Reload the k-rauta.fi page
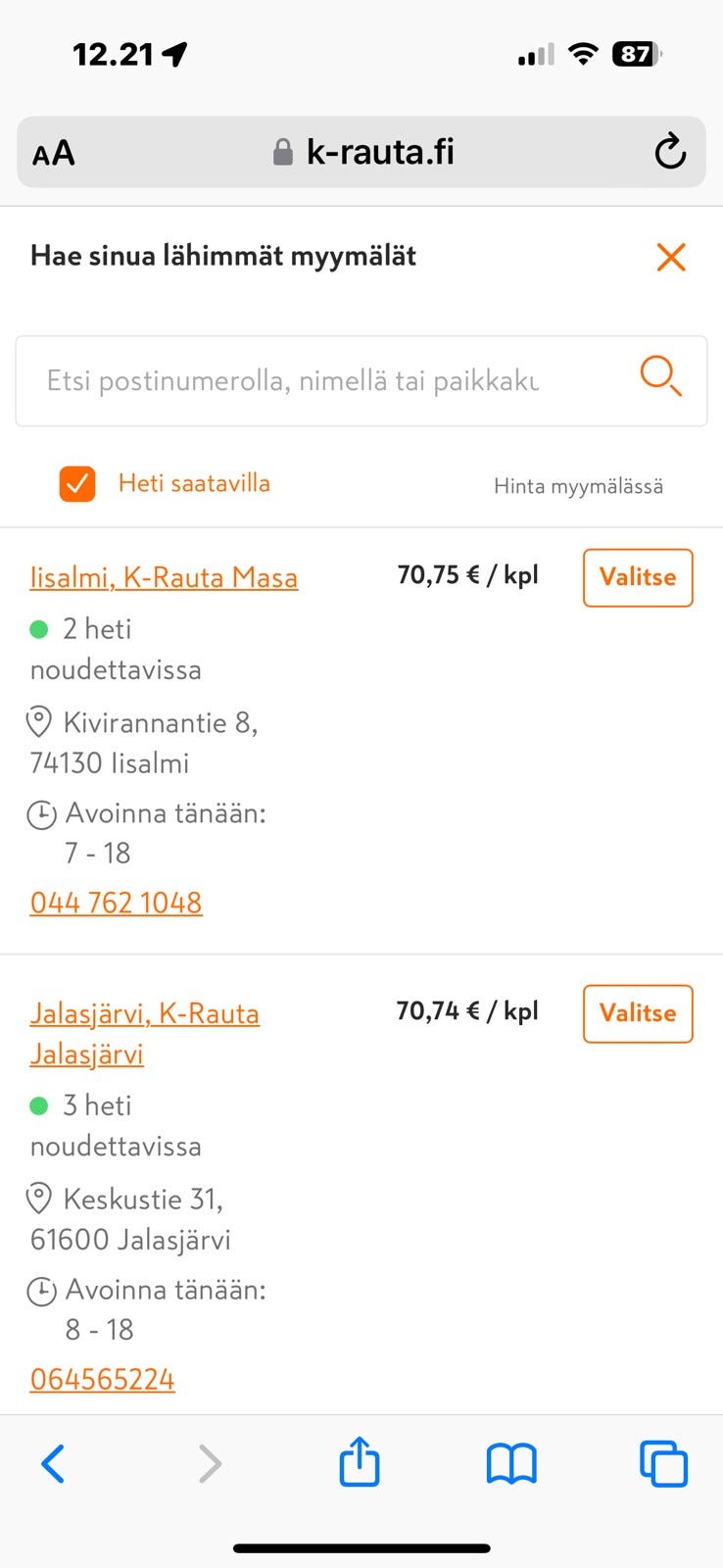Image resolution: width=723 pixels, height=1568 pixels. click(670, 152)
